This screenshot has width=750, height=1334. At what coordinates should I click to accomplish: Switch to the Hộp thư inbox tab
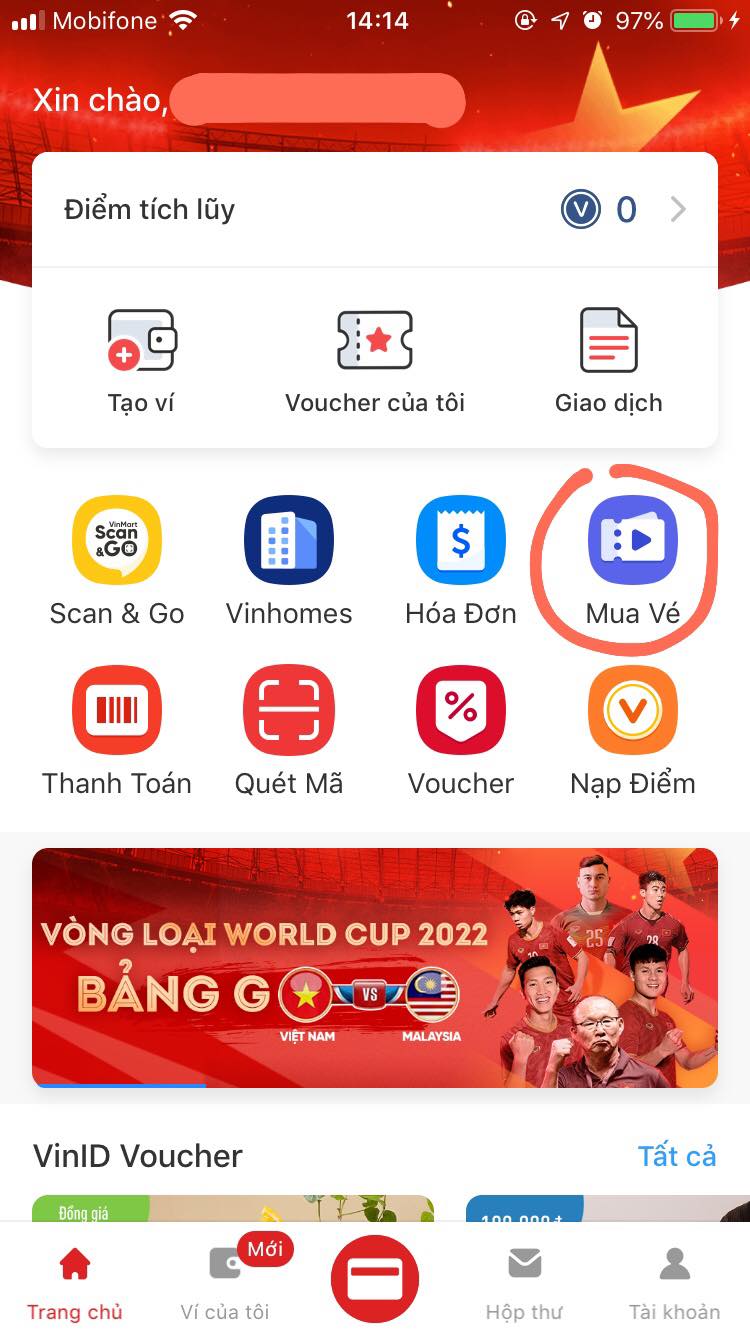click(x=524, y=1280)
